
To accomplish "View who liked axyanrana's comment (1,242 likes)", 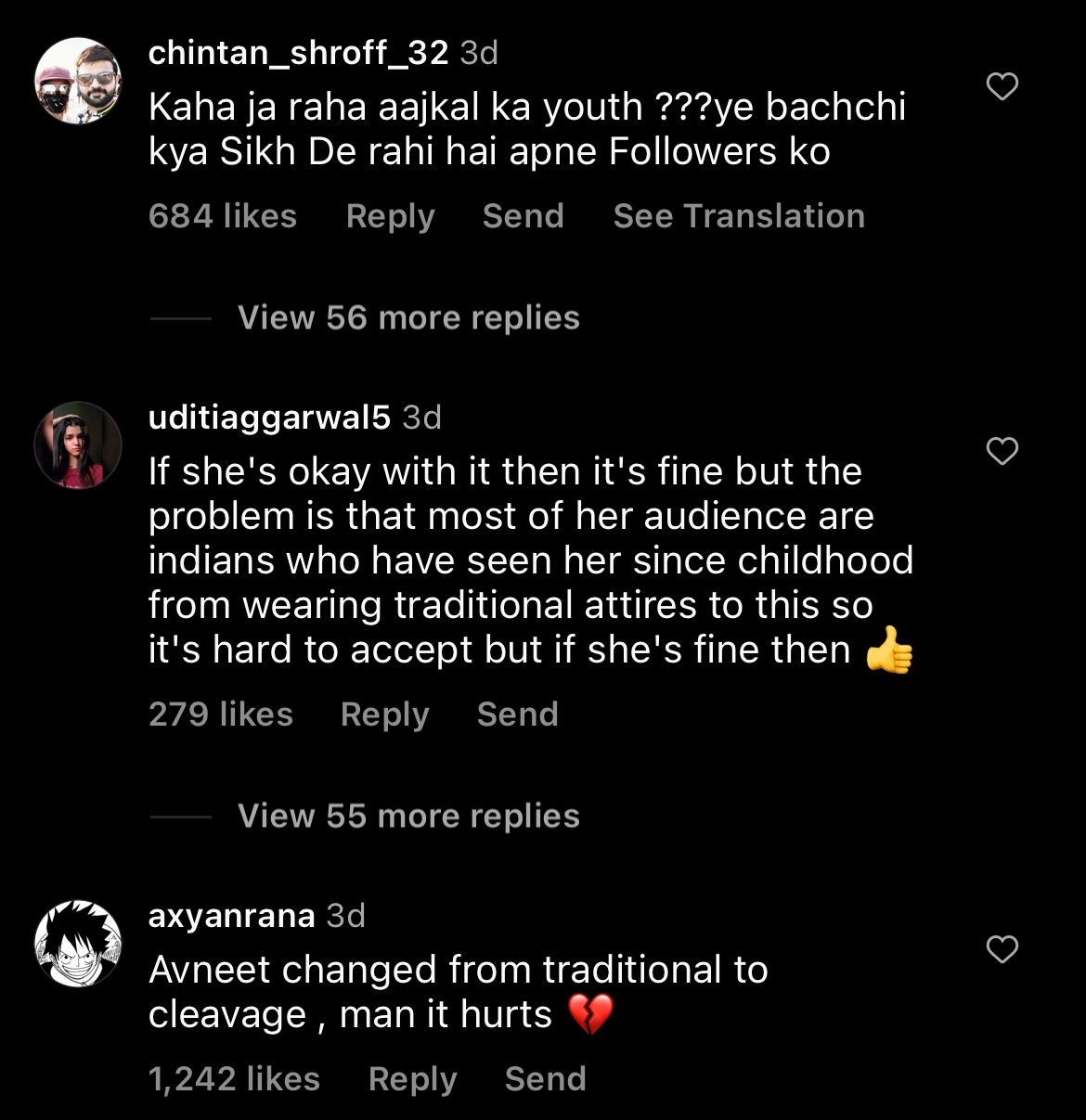I will (x=234, y=1079).
